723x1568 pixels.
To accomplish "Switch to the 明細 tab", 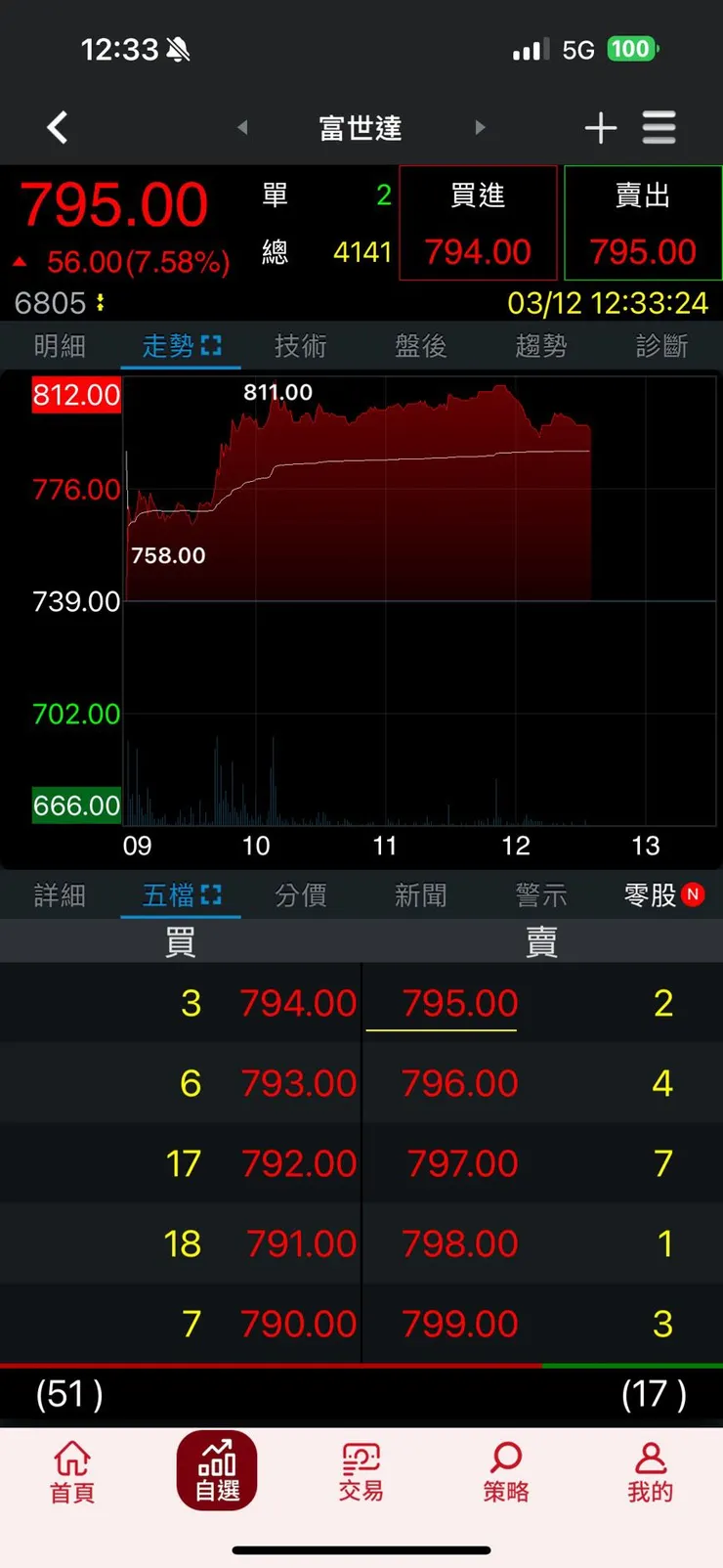I will (60, 346).
